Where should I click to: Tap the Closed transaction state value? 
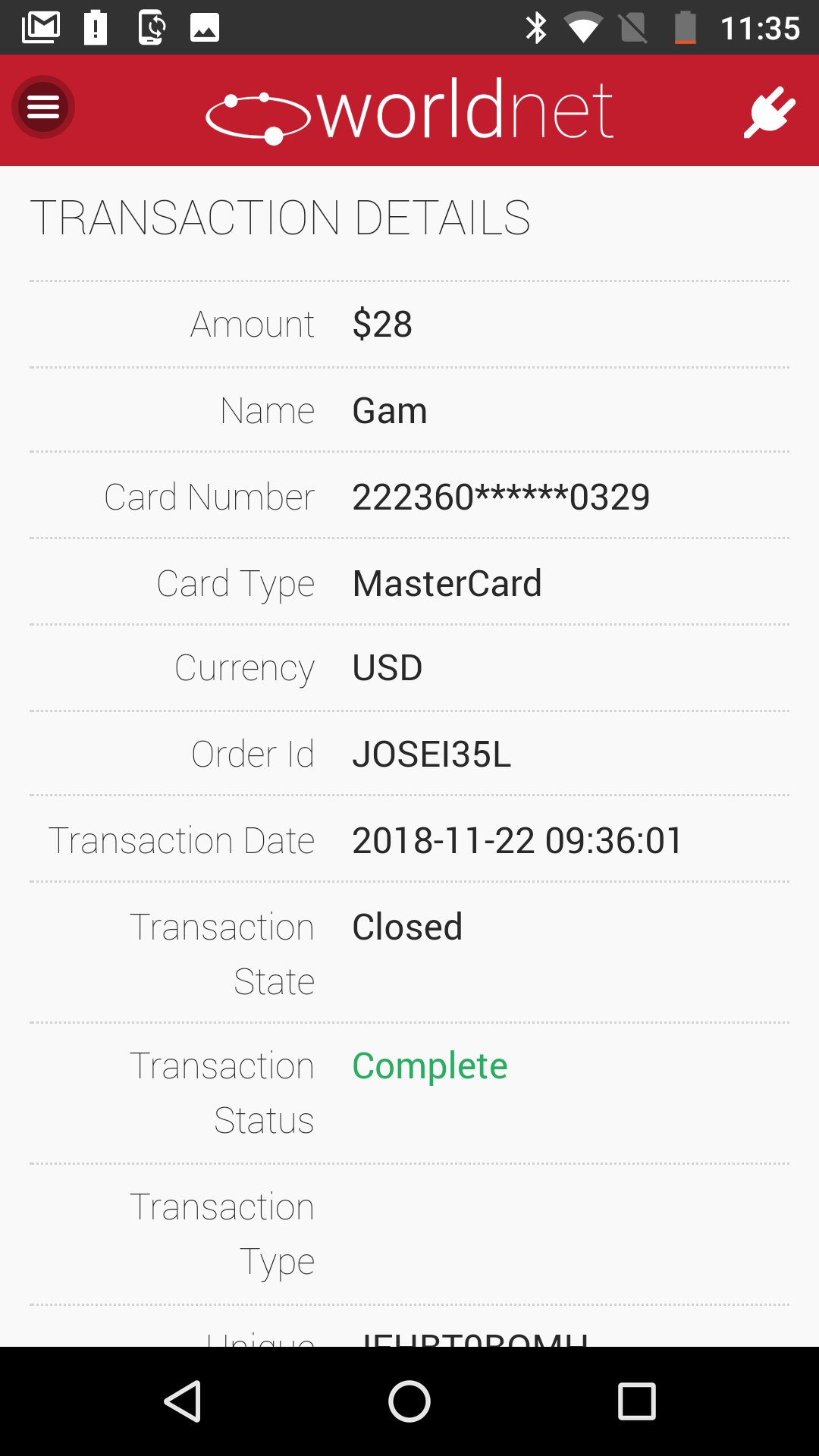[408, 926]
